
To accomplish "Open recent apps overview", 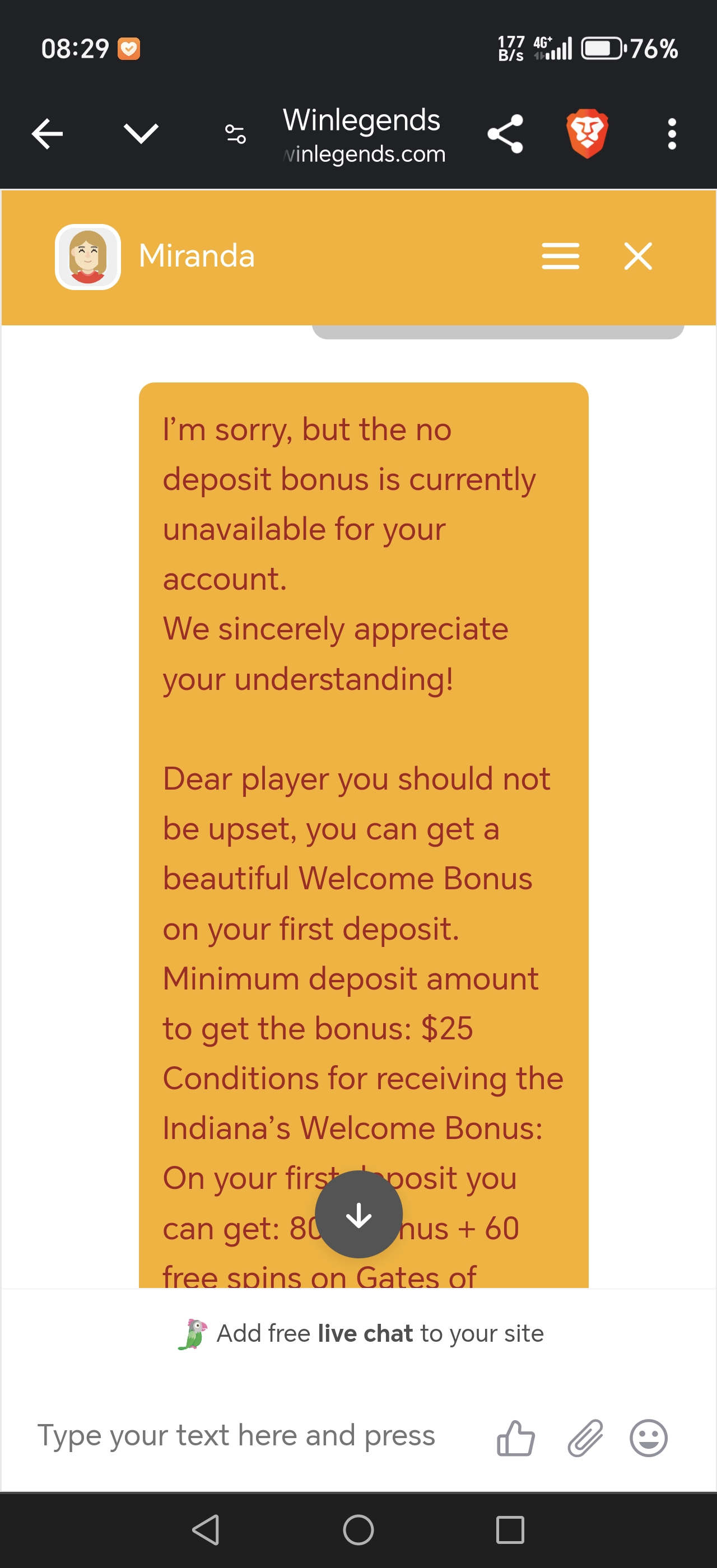I will click(x=510, y=1530).
